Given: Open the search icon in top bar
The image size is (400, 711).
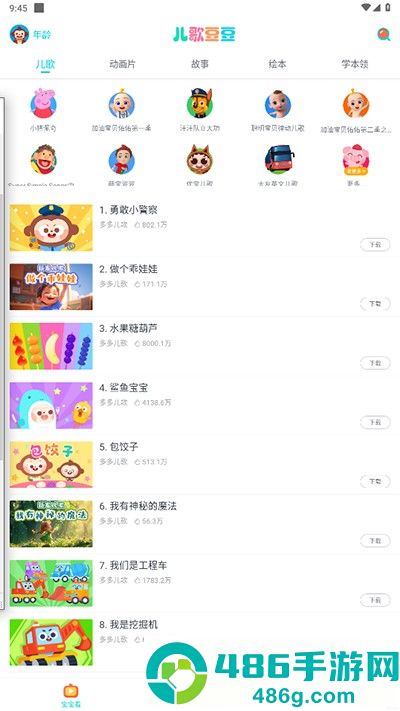Looking at the screenshot, I should [x=384, y=34].
